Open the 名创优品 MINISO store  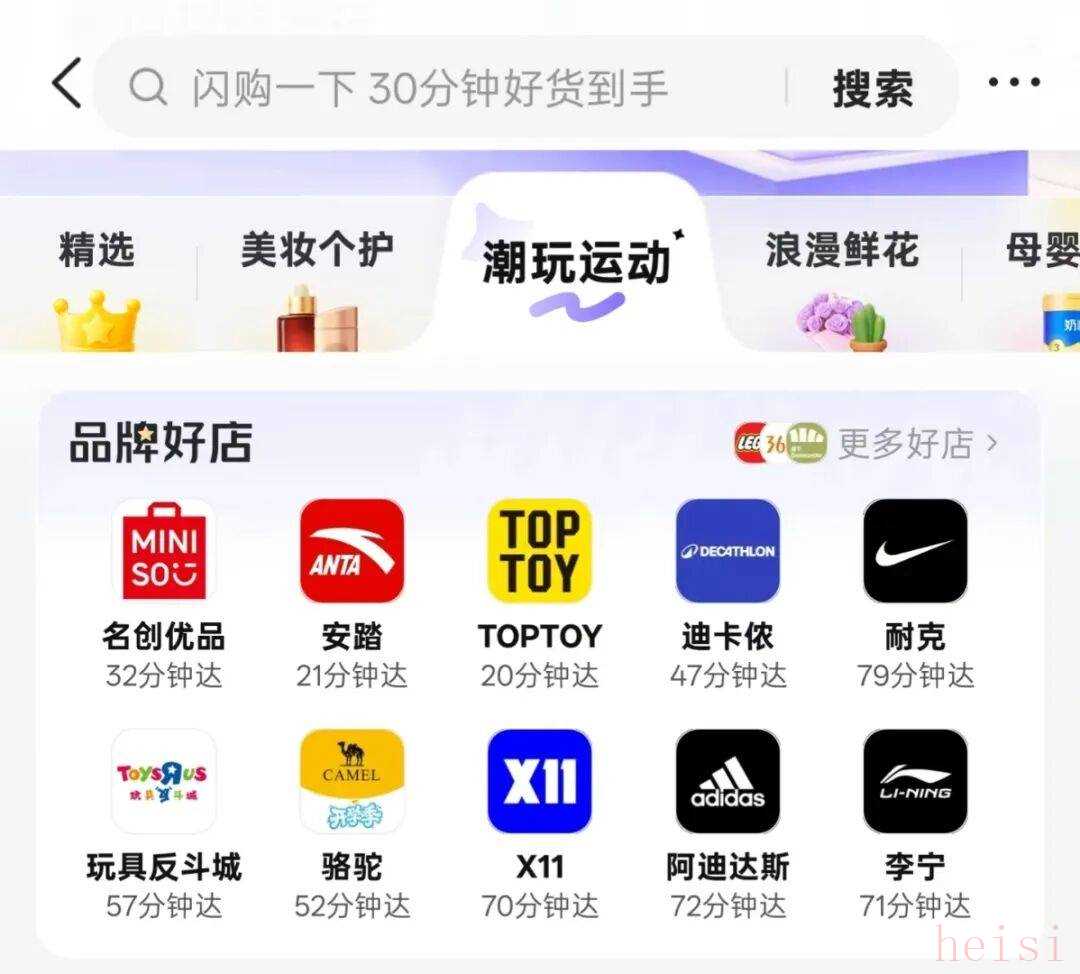click(163, 552)
